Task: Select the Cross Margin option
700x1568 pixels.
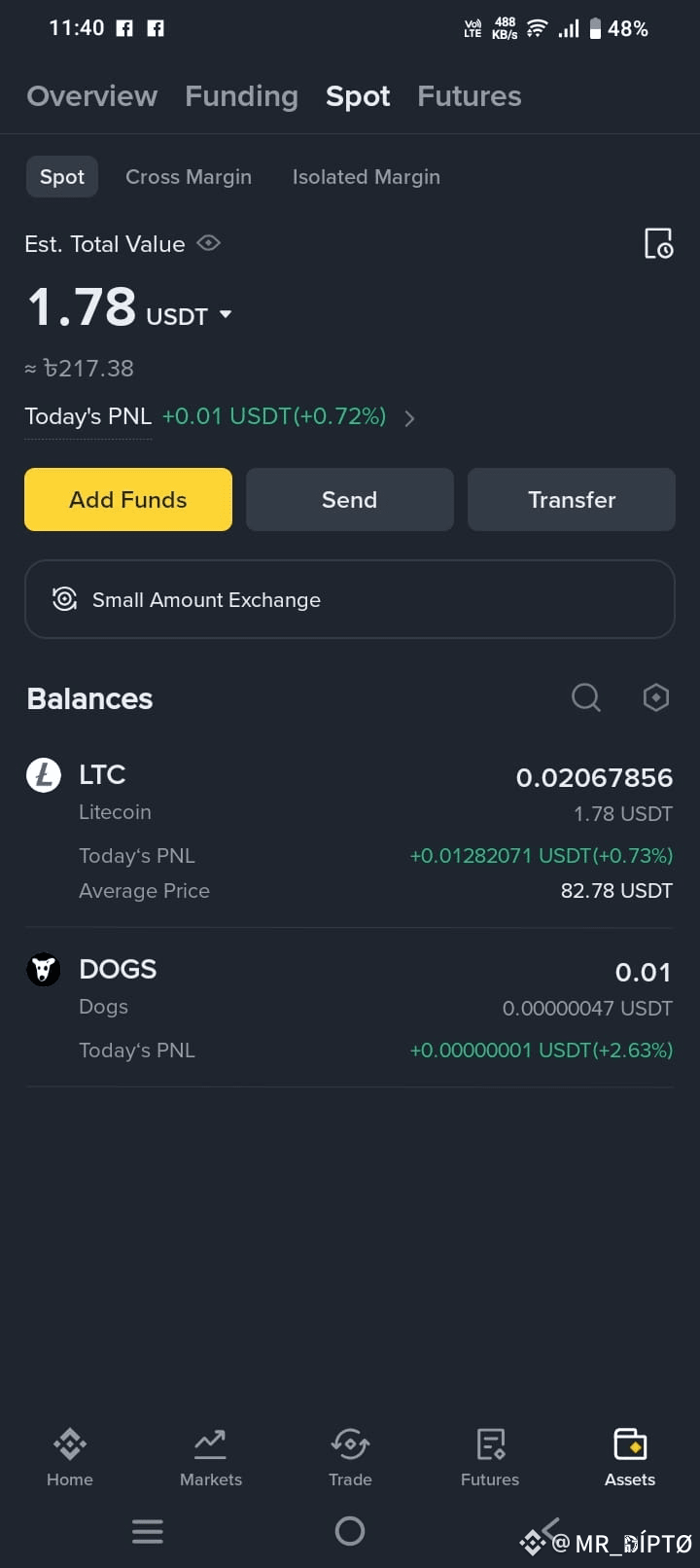Action: pyautogui.click(x=189, y=177)
